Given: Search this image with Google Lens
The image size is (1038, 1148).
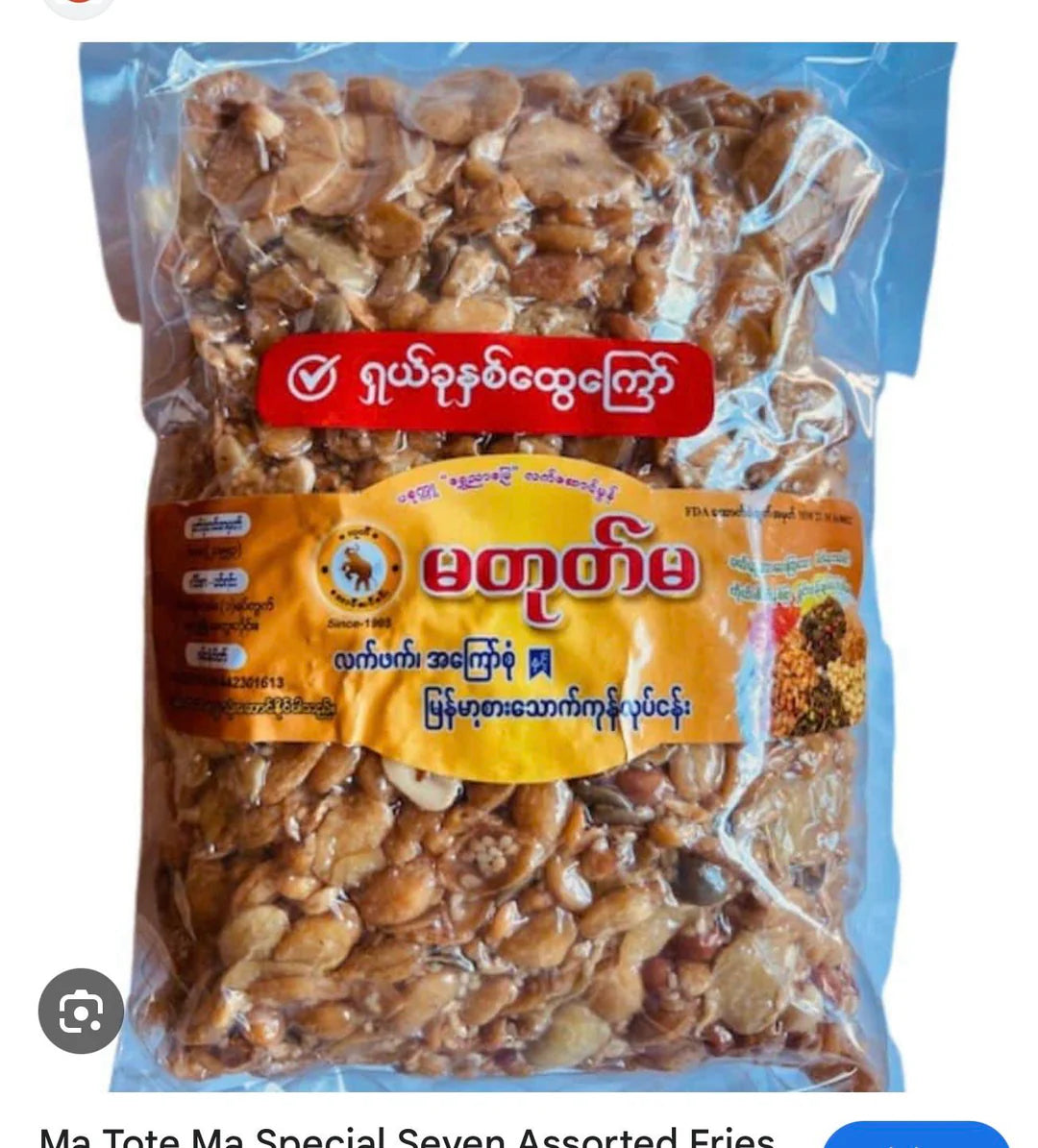Looking at the screenshot, I should click(x=81, y=1011).
